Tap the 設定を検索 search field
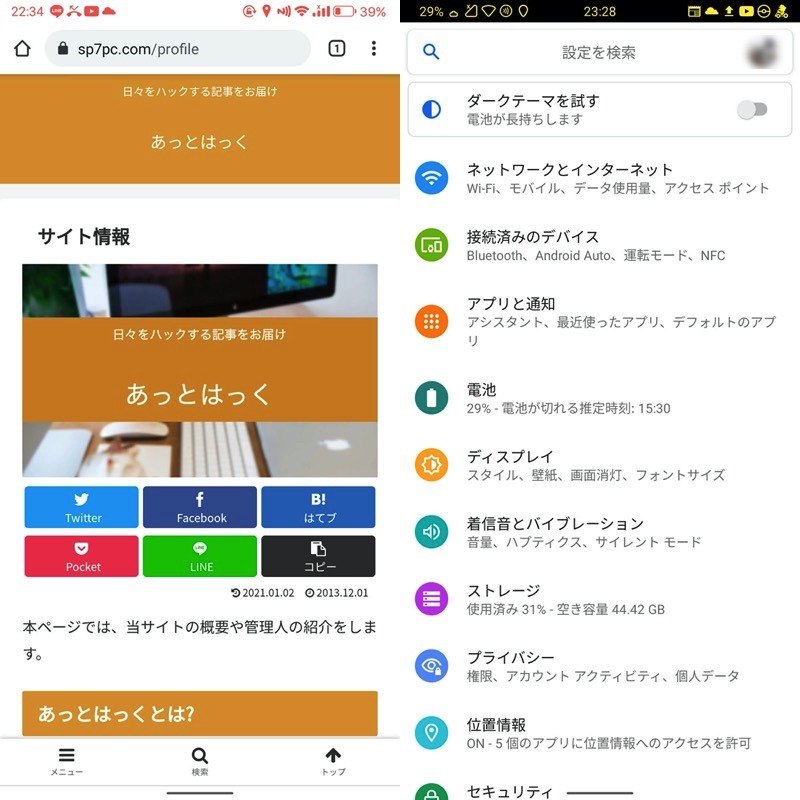This screenshot has width=800, height=800. coord(598,52)
